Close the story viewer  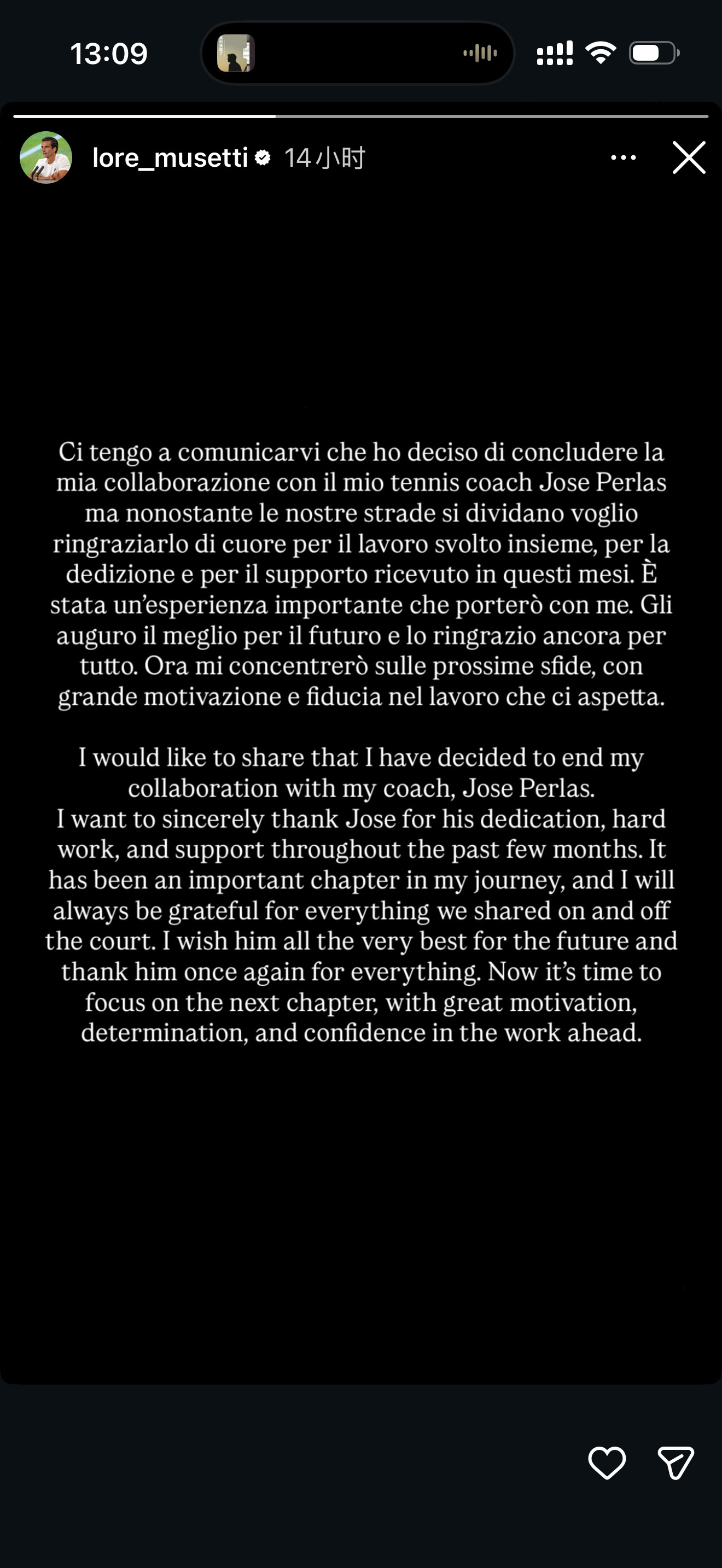click(x=689, y=157)
